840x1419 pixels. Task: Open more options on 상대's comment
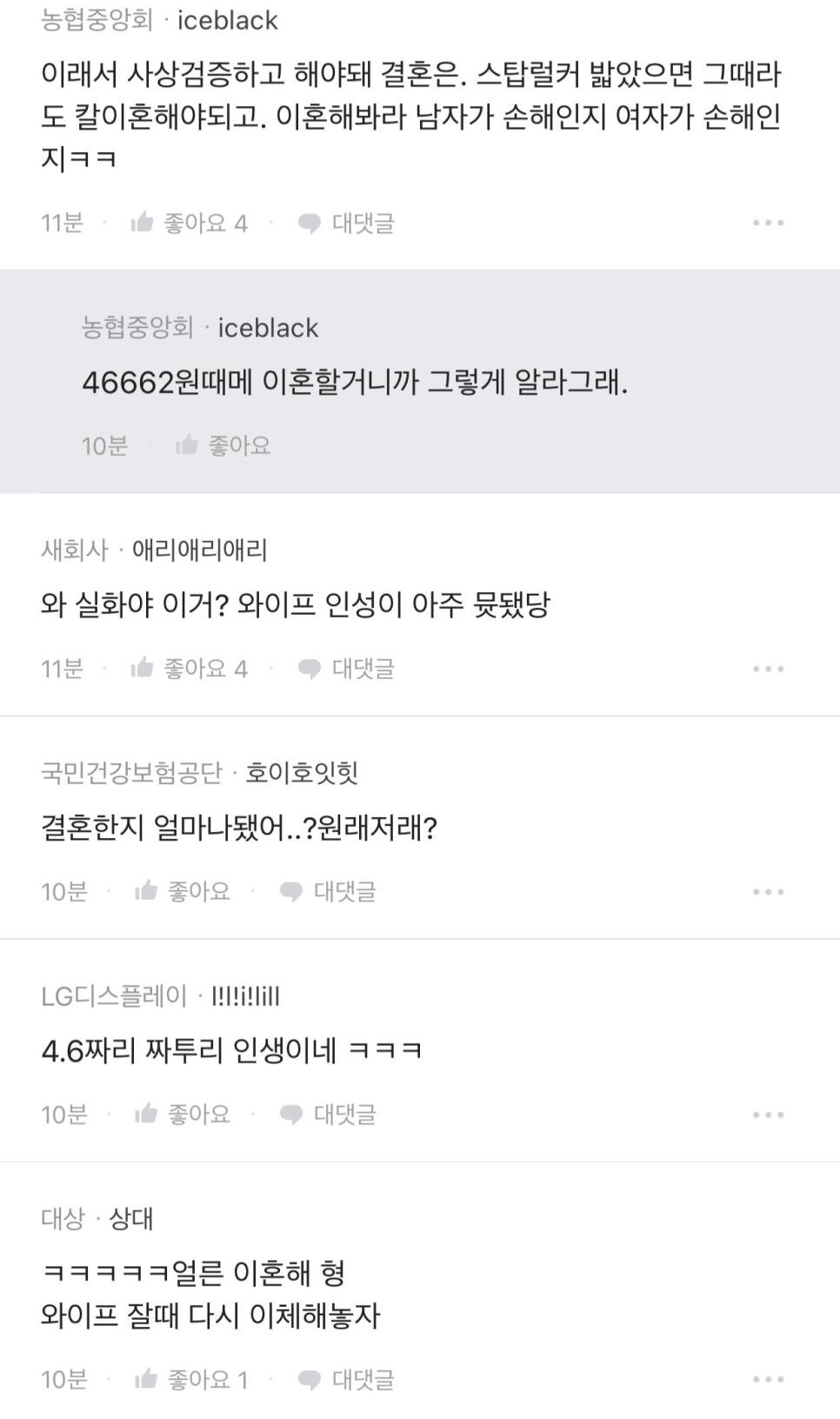pyautogui.click(x=768, y=1379)
